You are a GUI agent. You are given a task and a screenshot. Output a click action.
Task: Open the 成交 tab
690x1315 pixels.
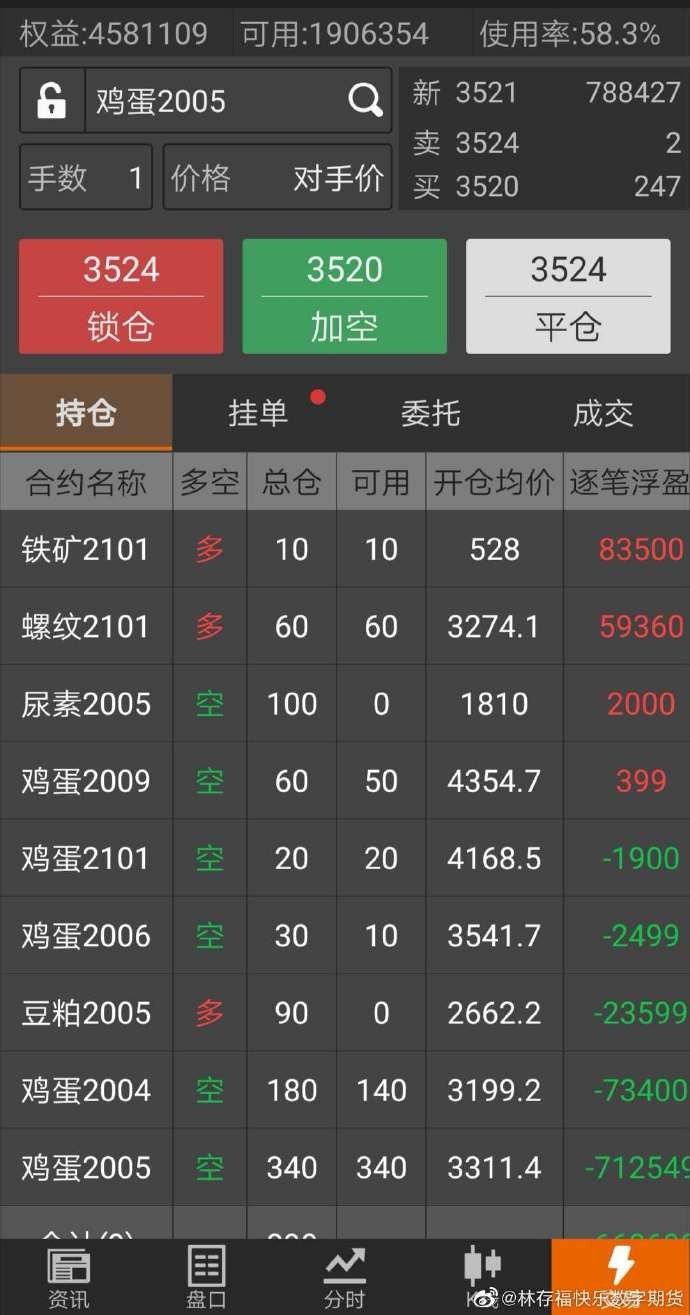[x=603, y=413]
